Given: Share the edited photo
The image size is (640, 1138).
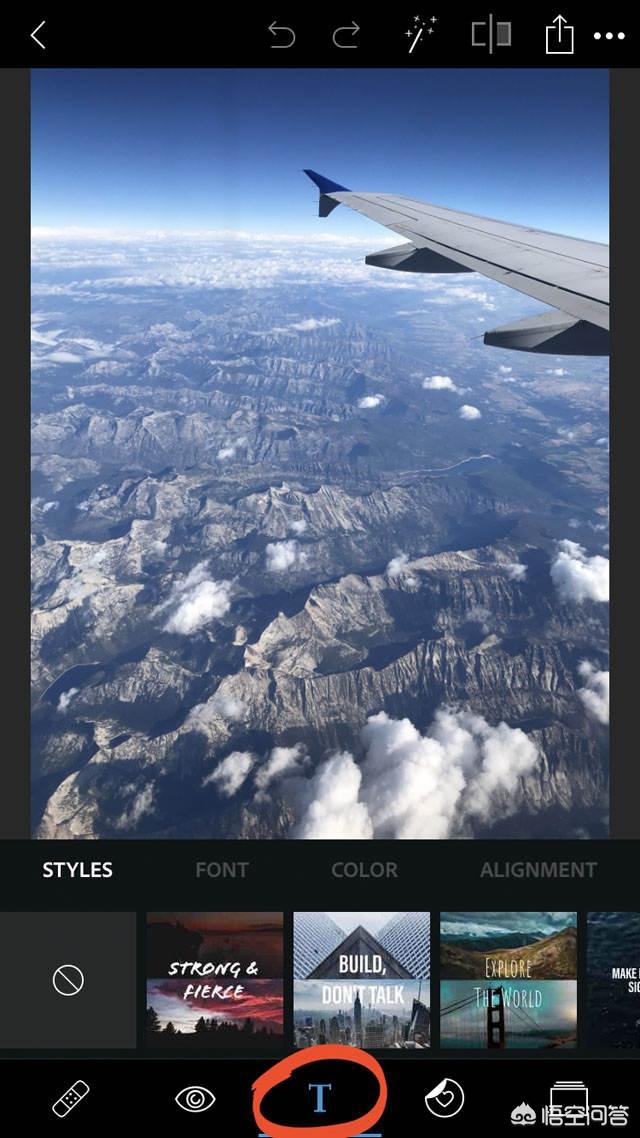Looking at the screenshot, I should click(x=559, y=35).
